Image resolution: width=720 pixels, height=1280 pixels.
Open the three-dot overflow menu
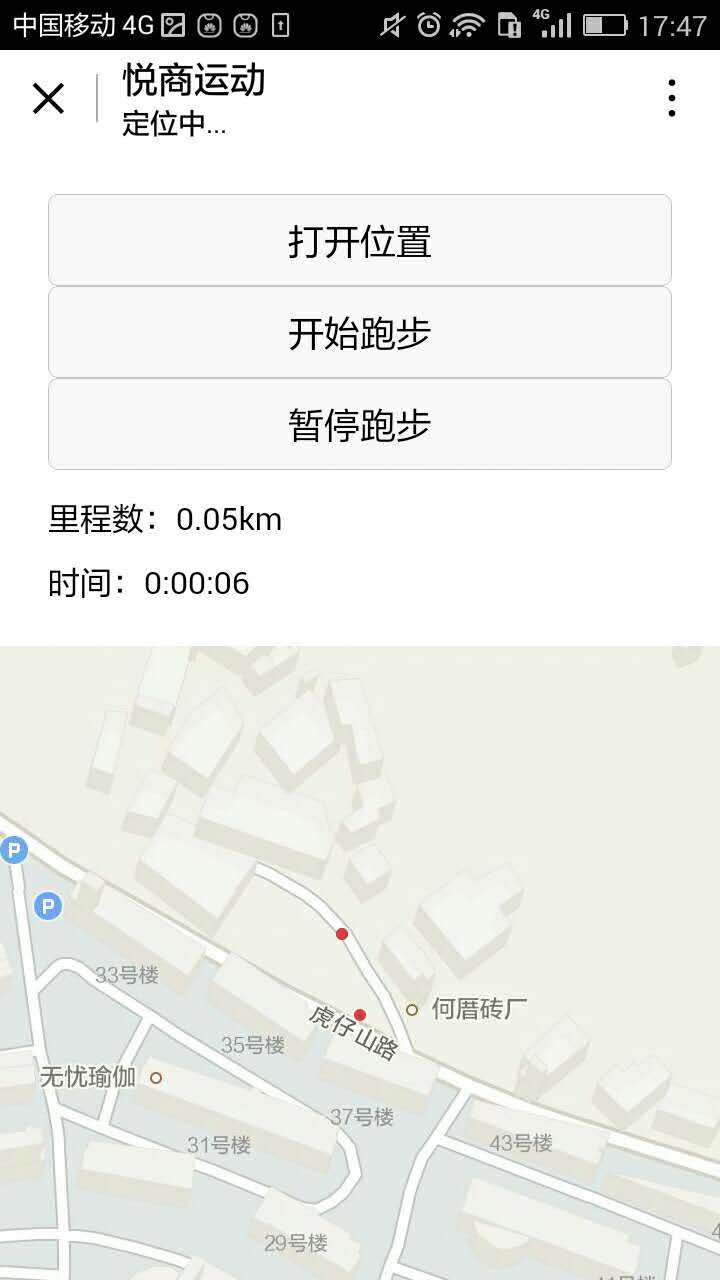pos(671,98)
